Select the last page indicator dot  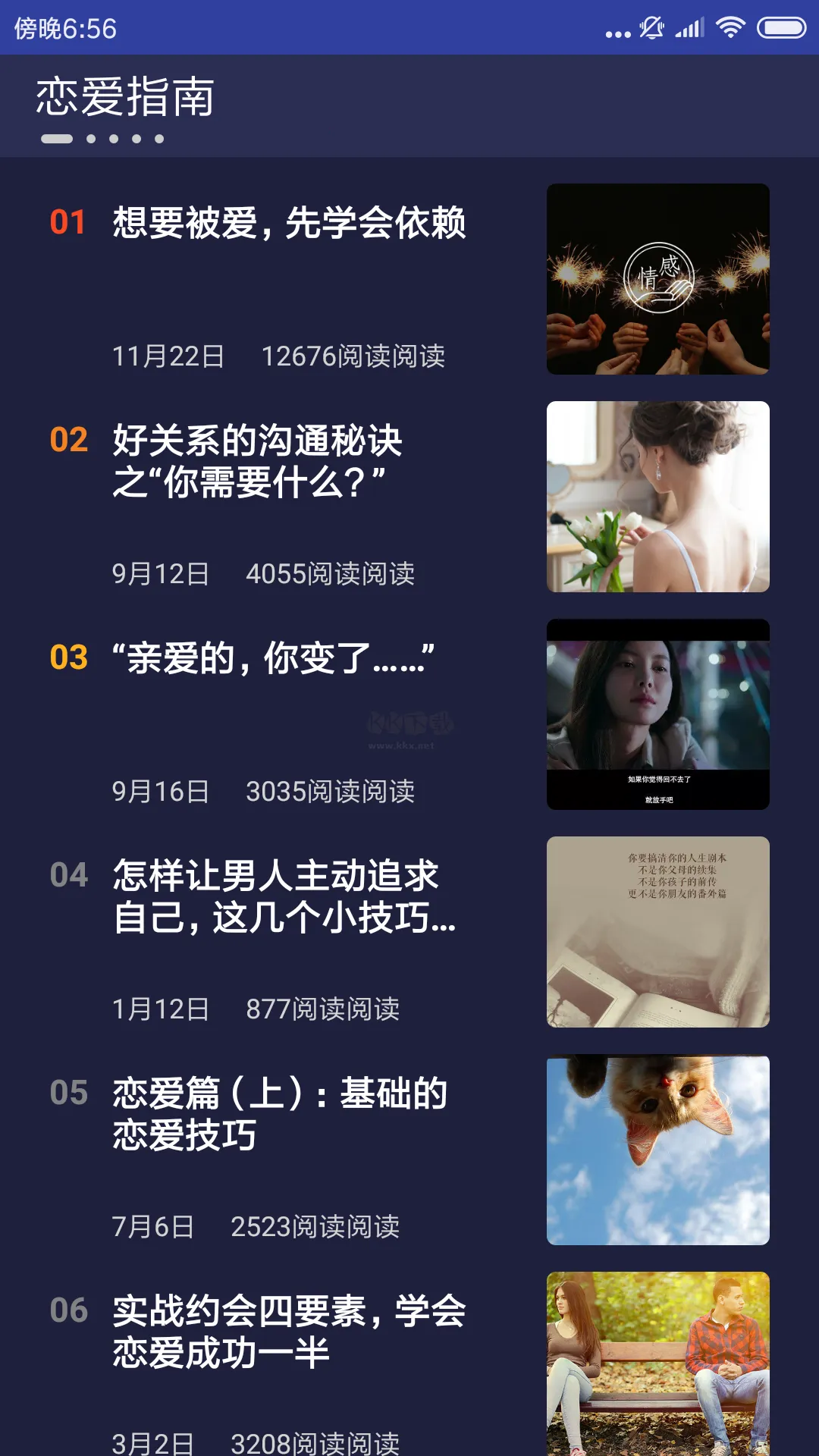(x=161, y=139)
